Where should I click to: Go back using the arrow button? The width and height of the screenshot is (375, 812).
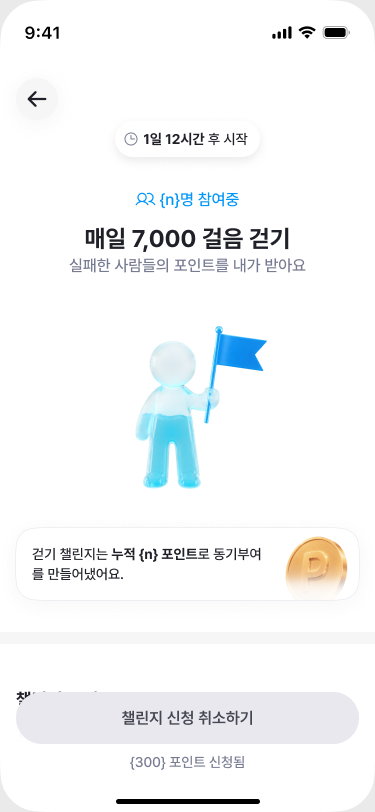tap(37, 99)
